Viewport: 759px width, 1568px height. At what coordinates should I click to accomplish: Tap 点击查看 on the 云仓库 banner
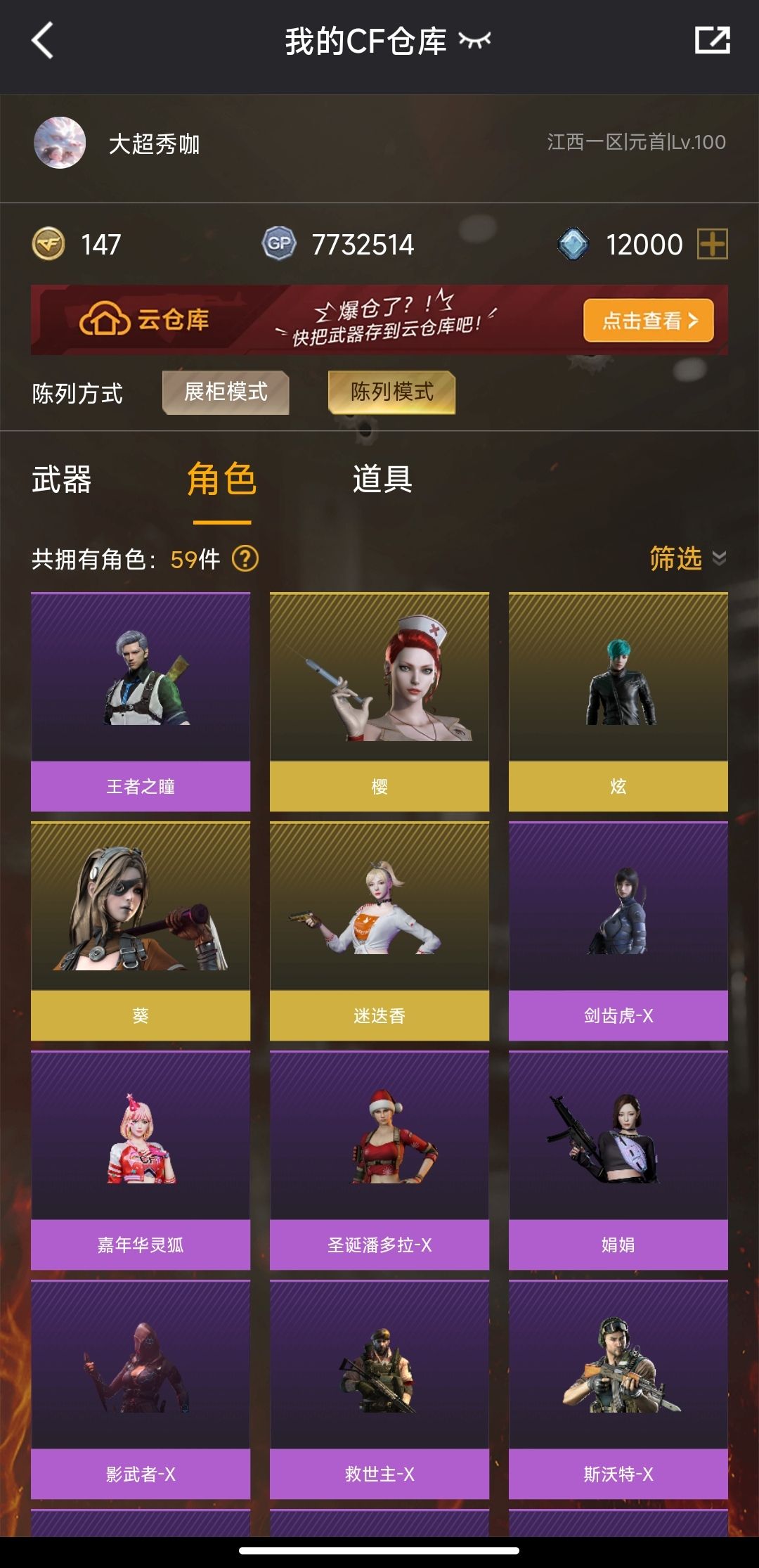pos(648,321)
